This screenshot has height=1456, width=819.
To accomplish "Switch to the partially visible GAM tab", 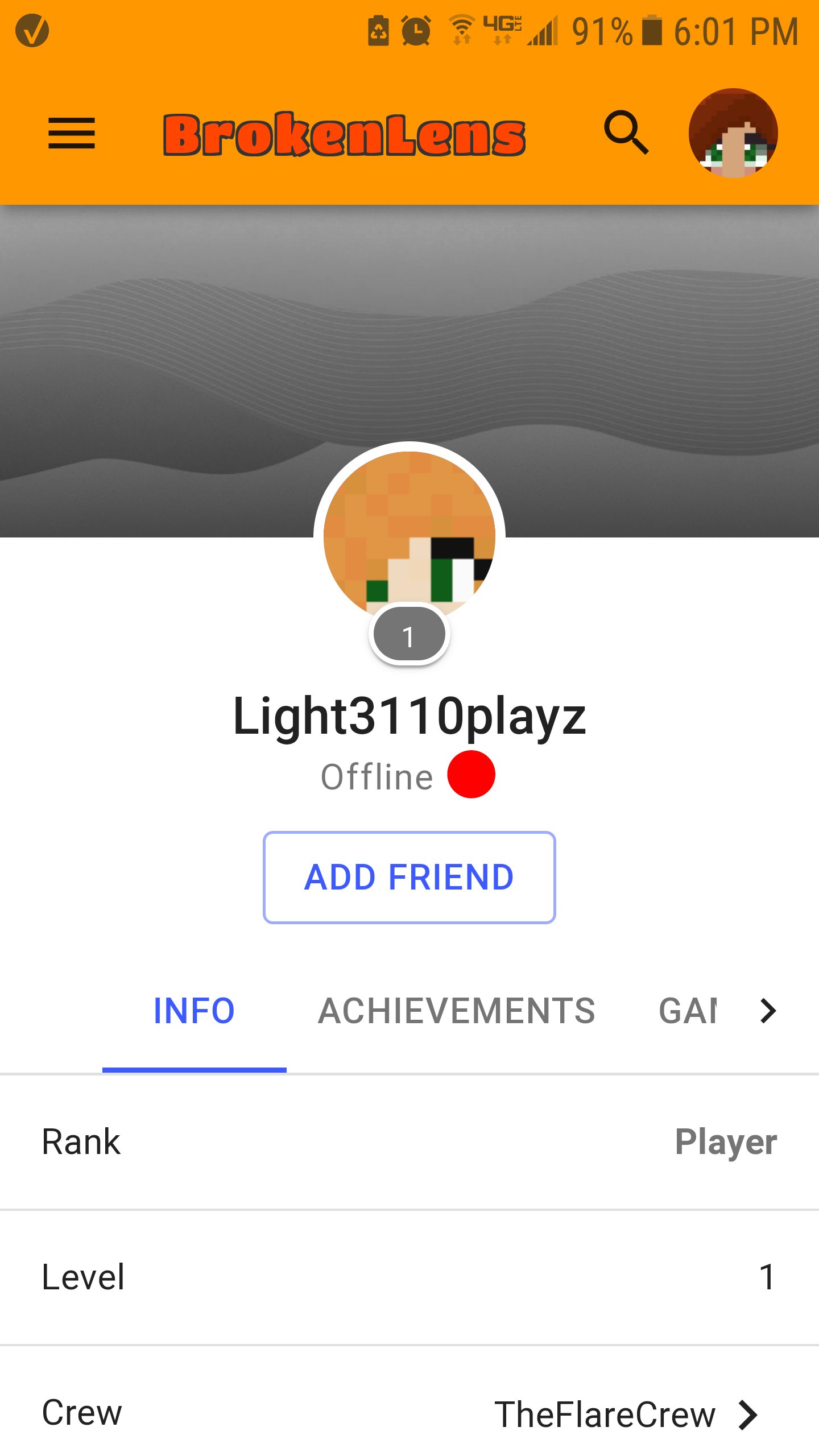I will pyautogui.click(x=688, y=1011).
